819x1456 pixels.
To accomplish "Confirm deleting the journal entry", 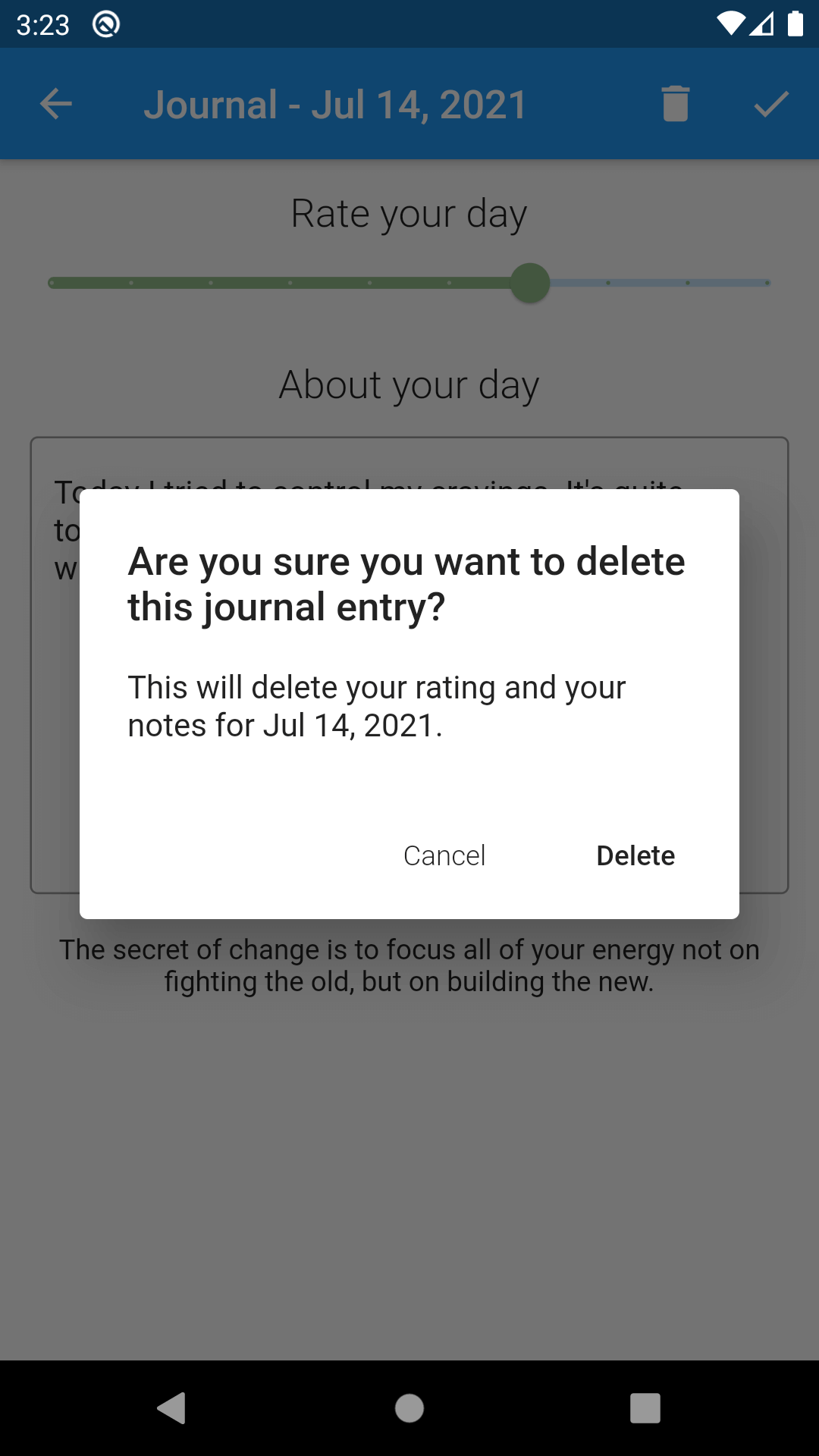I will 635,855.
